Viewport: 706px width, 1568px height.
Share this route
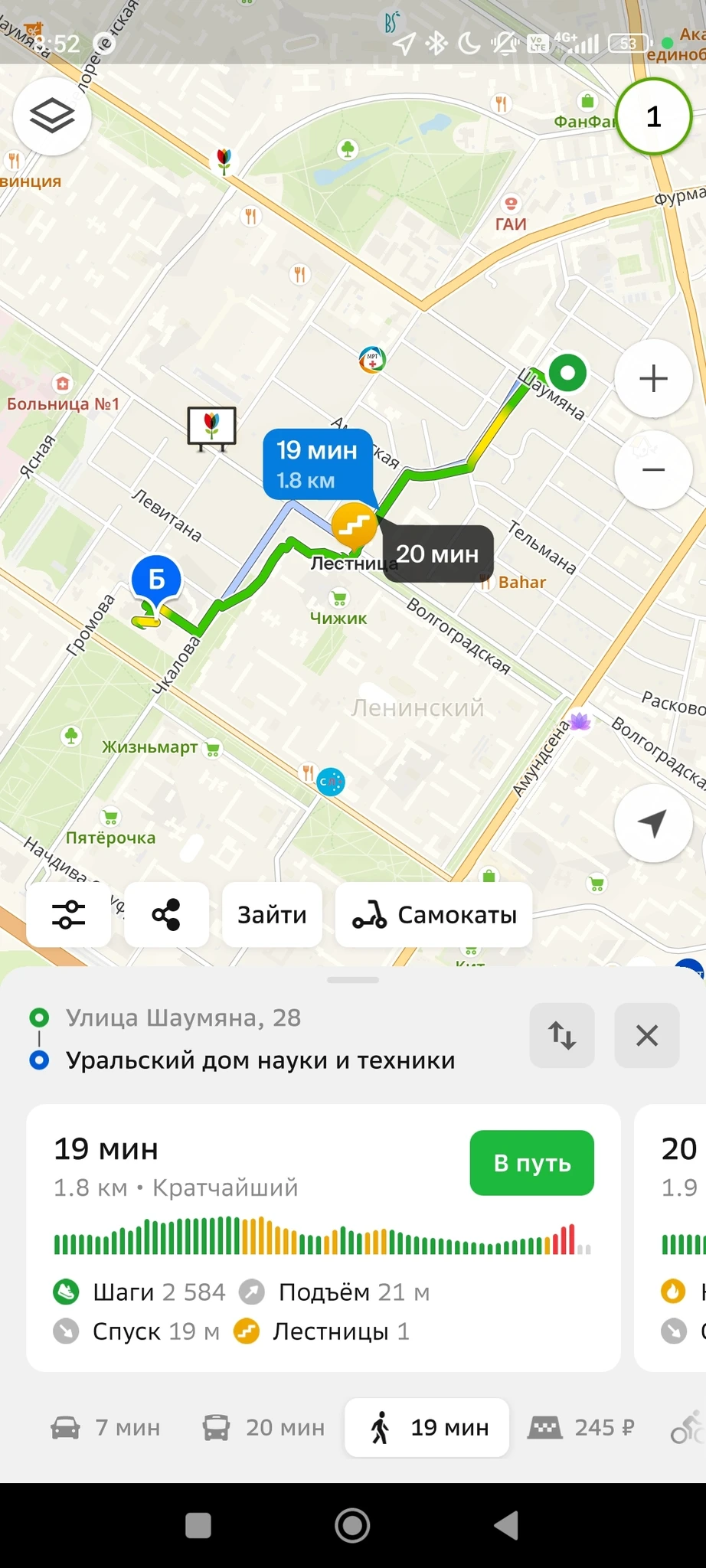pyautogui.click(x=166, y=914)
